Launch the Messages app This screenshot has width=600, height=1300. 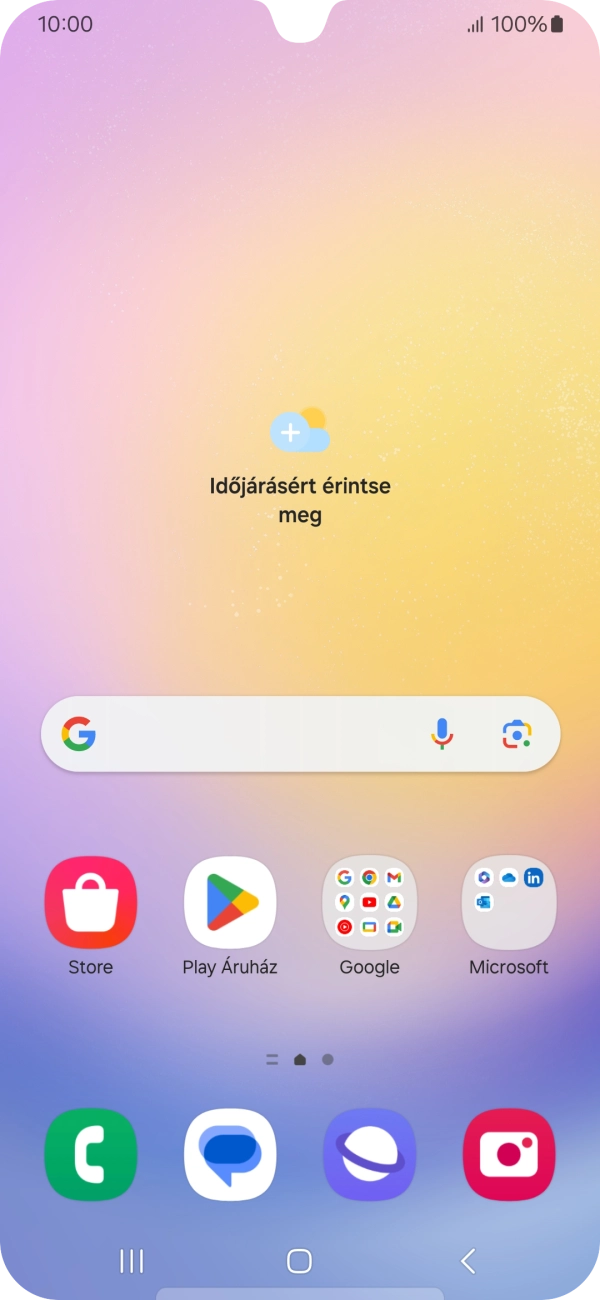click(230, 1154)
